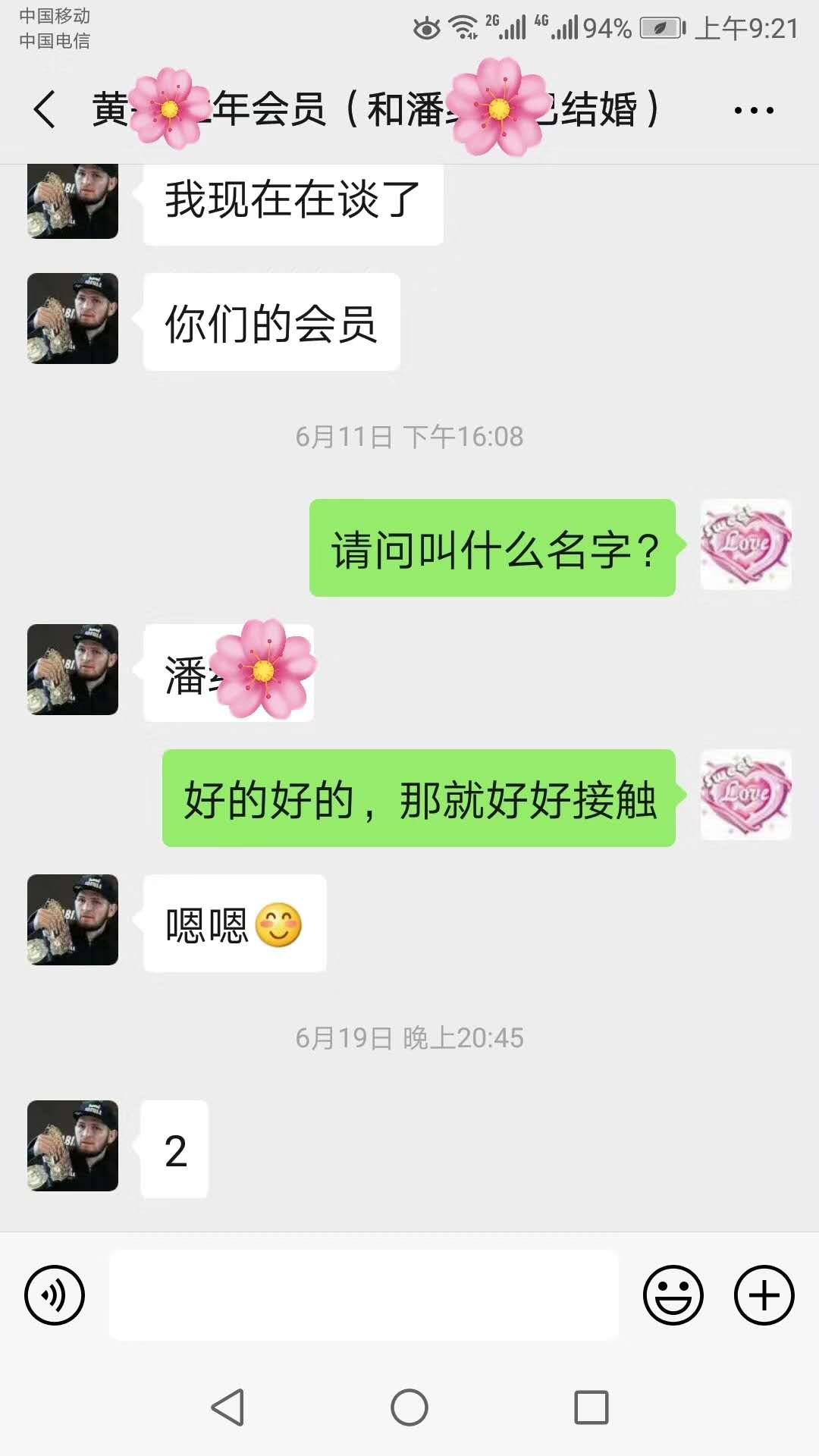Open contact avatar beside "你们的会员"
The image size is (819, 1456).
(x=73, y=318)
